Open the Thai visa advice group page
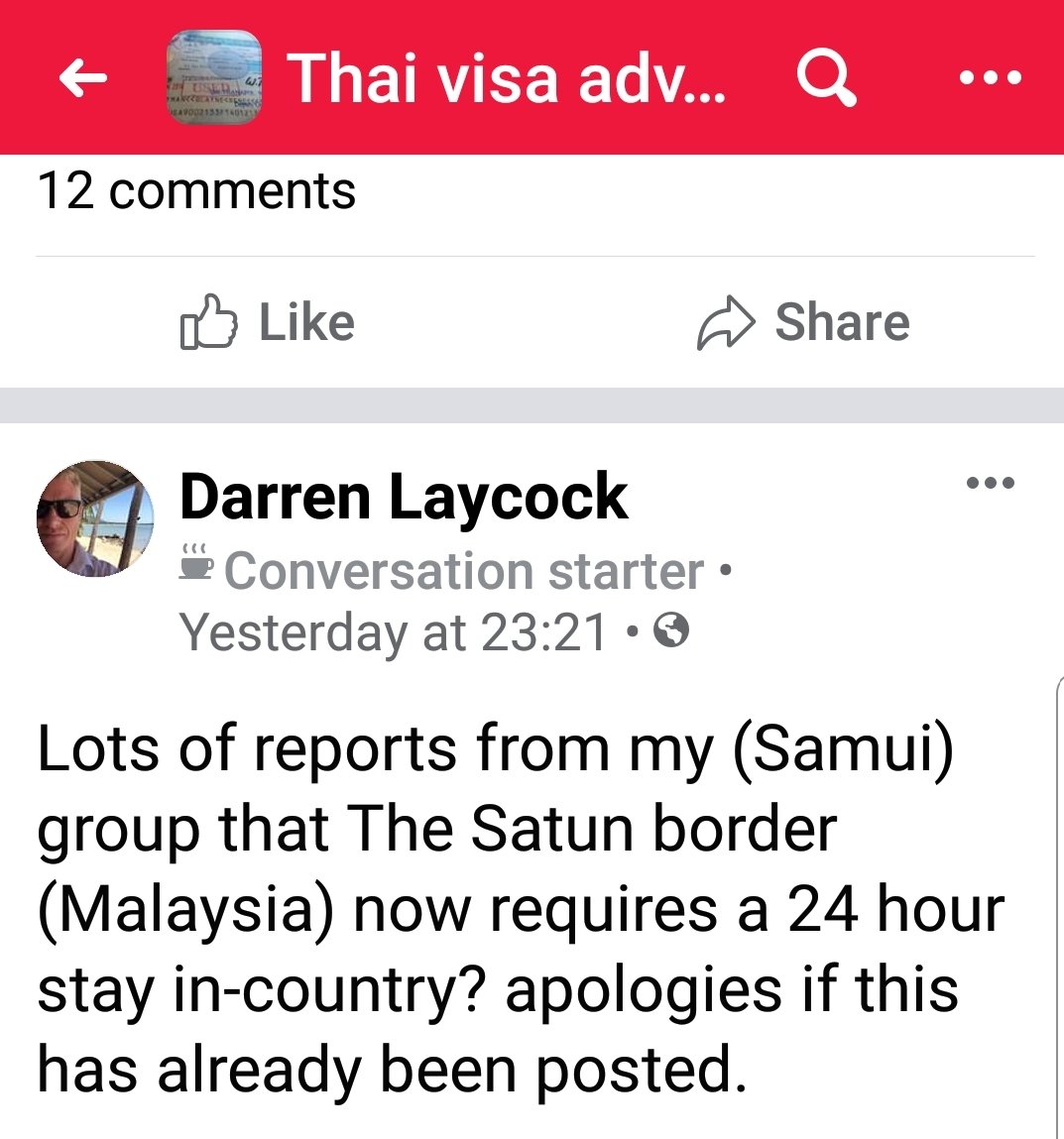The image size is (1064, 1139). pos(506,77)
